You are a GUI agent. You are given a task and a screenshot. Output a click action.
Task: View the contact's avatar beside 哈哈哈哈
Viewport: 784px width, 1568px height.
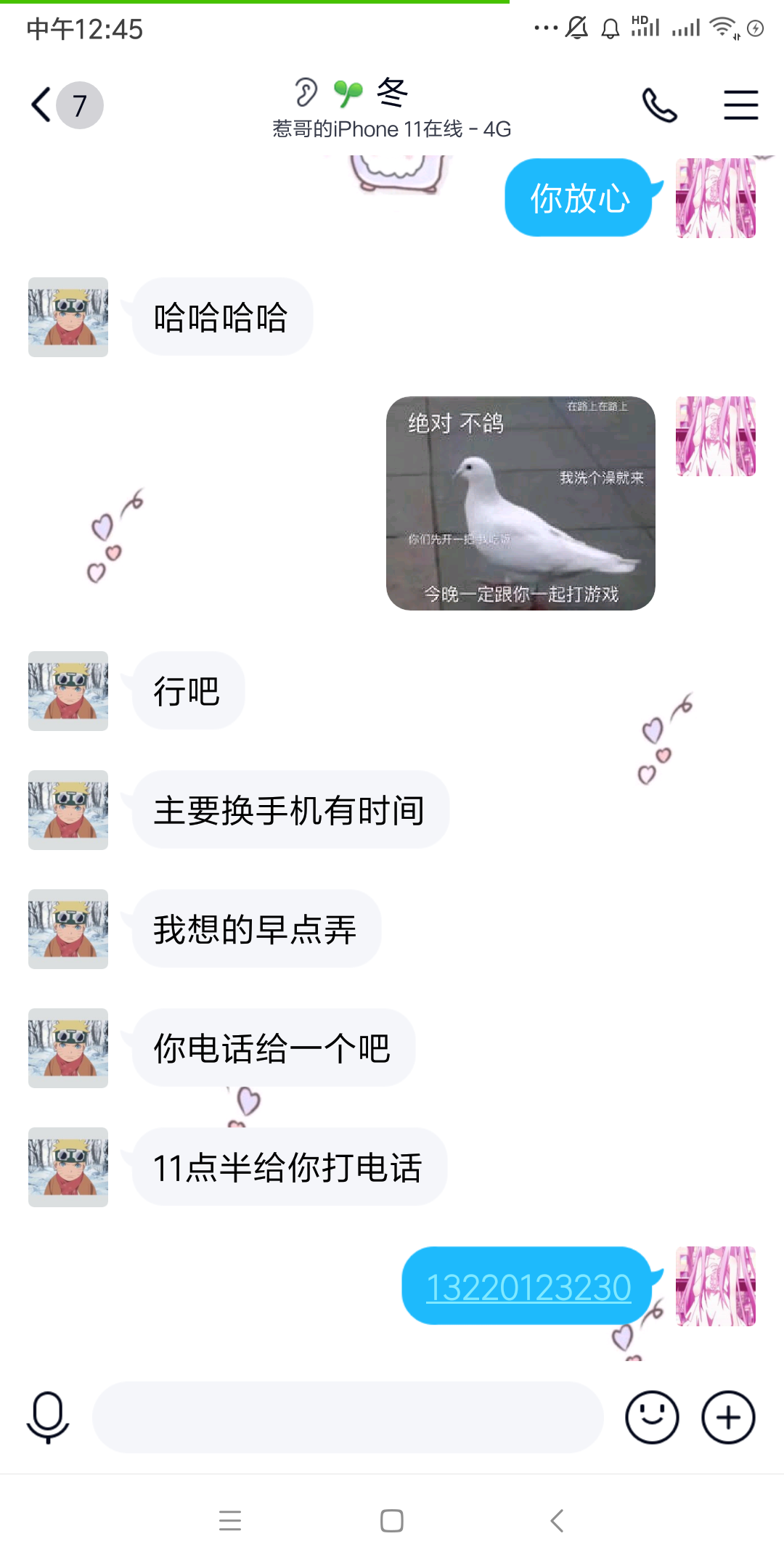(68, 317)
